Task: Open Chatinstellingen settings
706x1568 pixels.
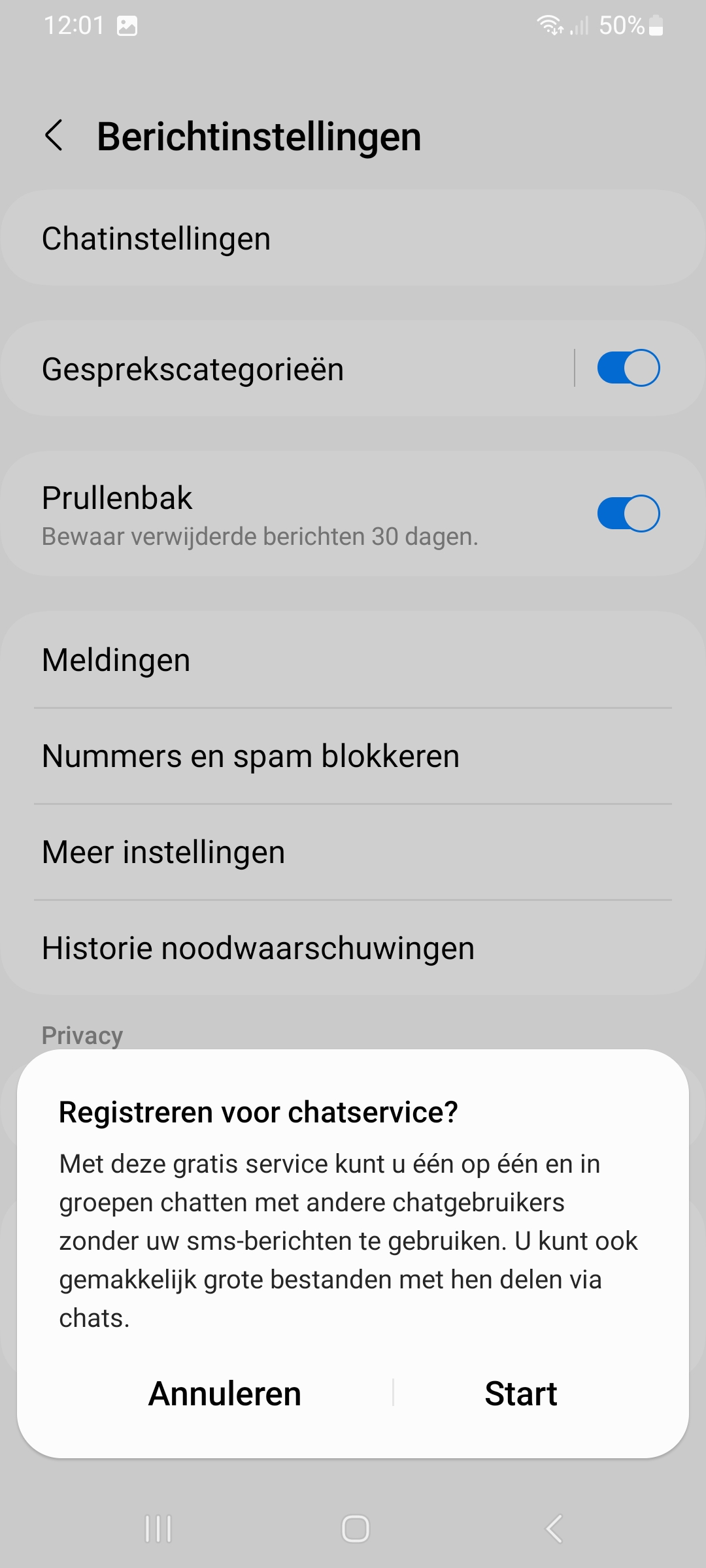Action: [x=353, y=237]
